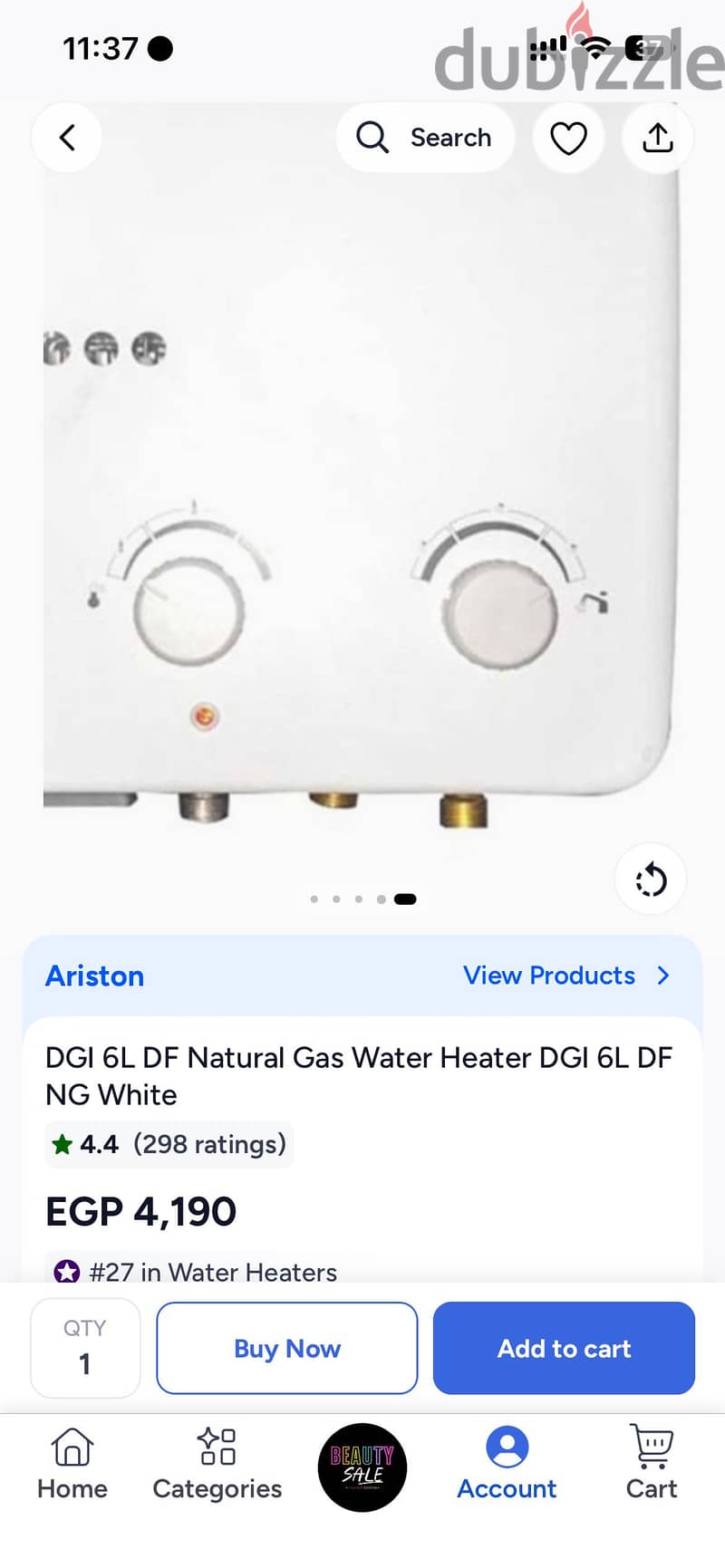Image resolution: width=725 pixels, height=1568 pixels.
Task: Add to cart
Action: [564, 1348]
